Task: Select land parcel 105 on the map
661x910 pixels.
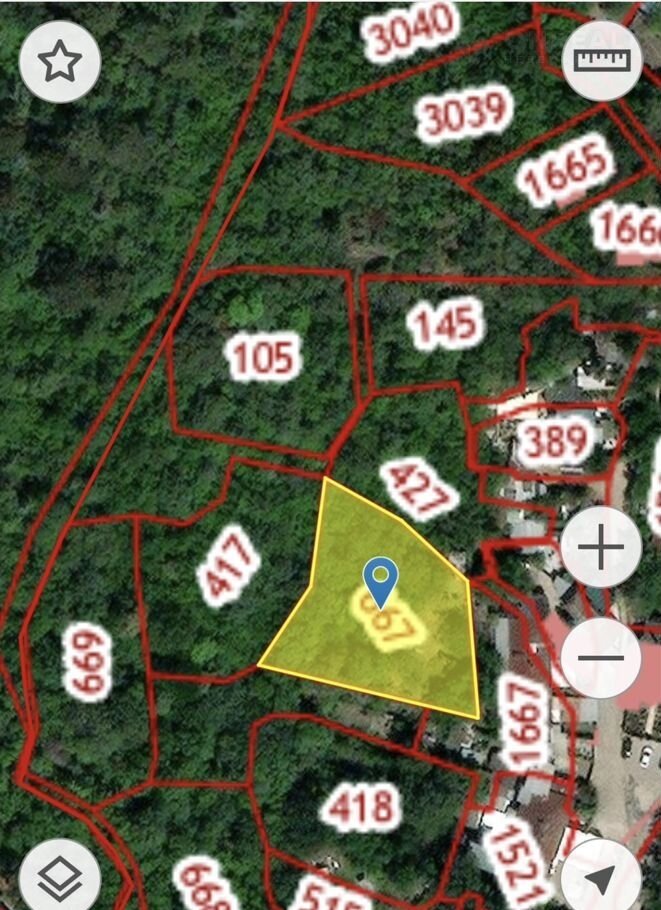Action: point(264,357)
